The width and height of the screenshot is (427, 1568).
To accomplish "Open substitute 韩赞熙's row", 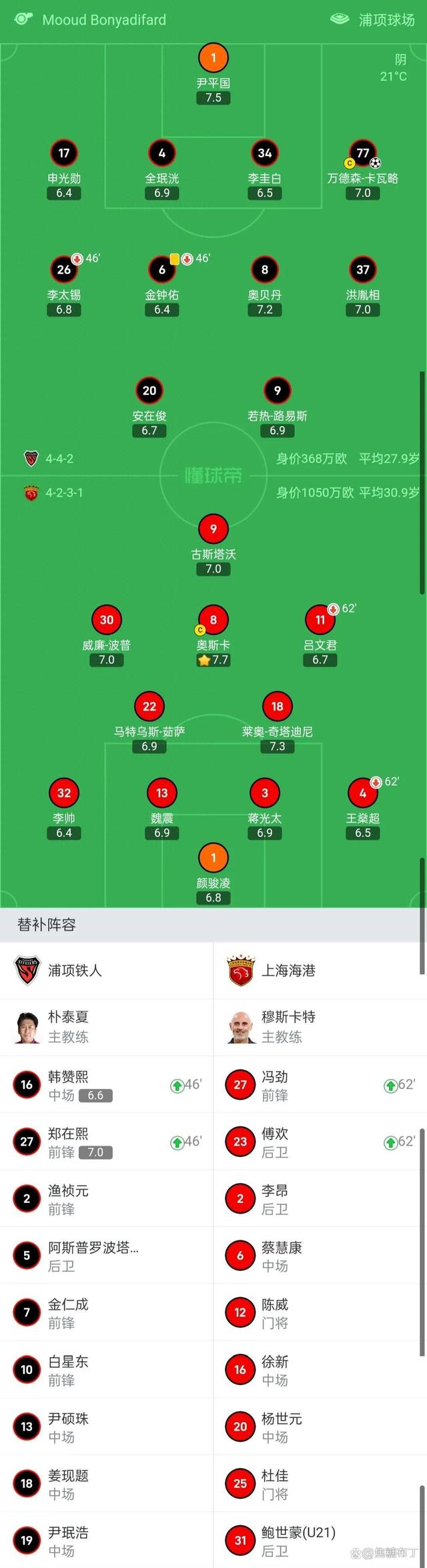I will [x=107, y=1085].
